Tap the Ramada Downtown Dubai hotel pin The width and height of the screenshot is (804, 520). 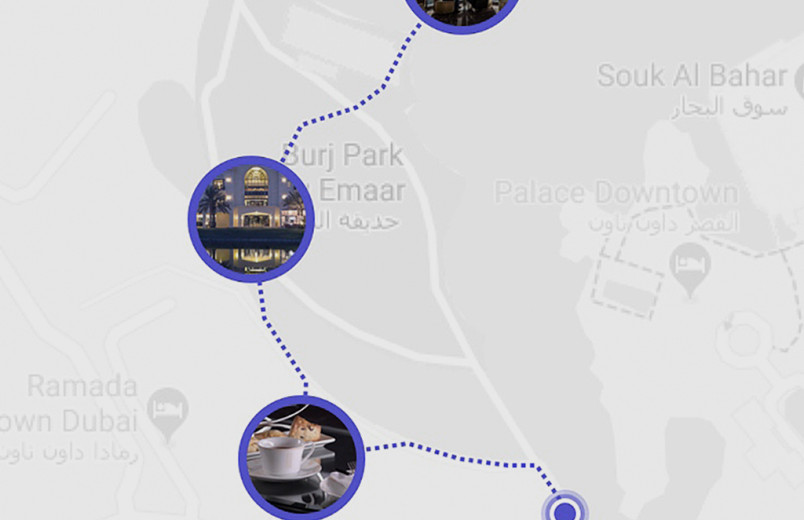pos(168,409)
